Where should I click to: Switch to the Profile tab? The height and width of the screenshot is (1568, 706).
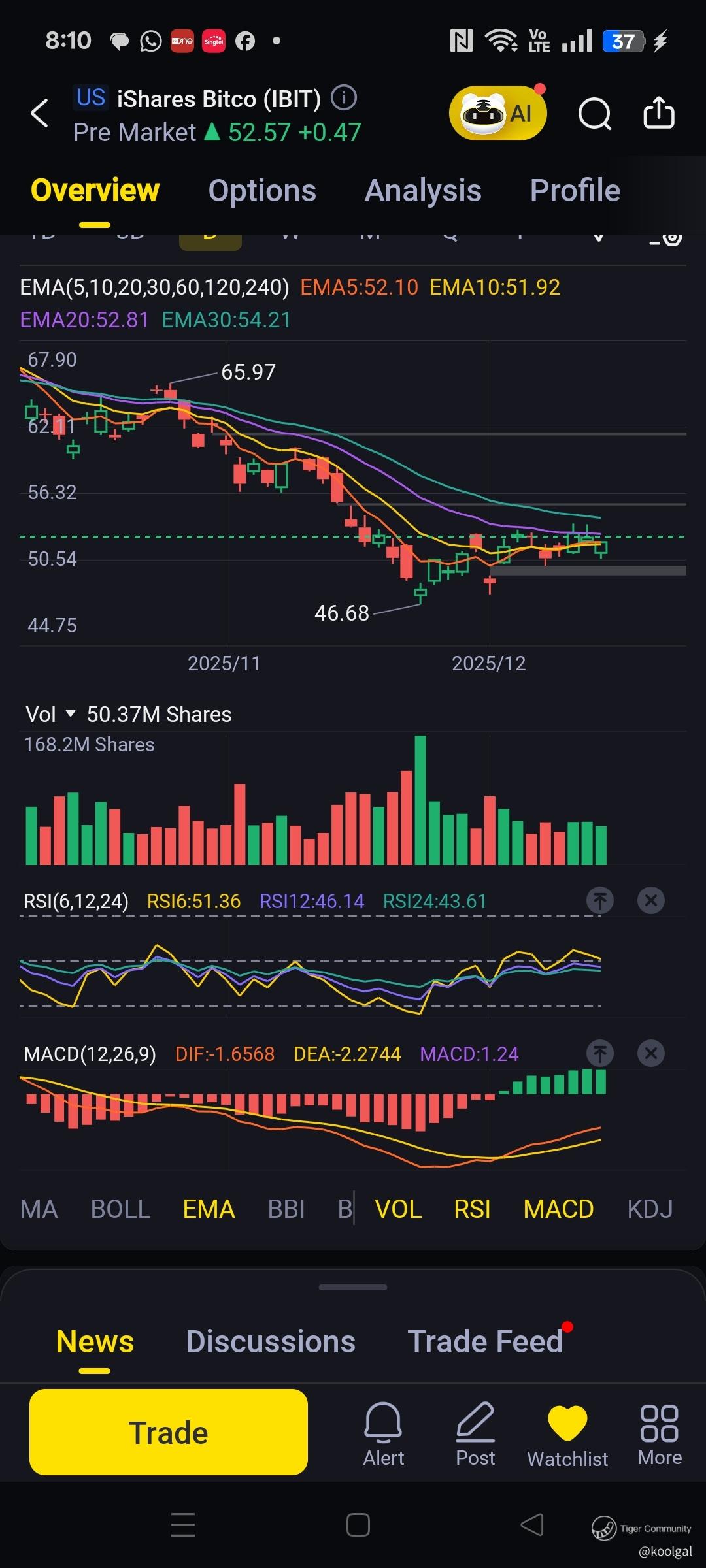575,191
